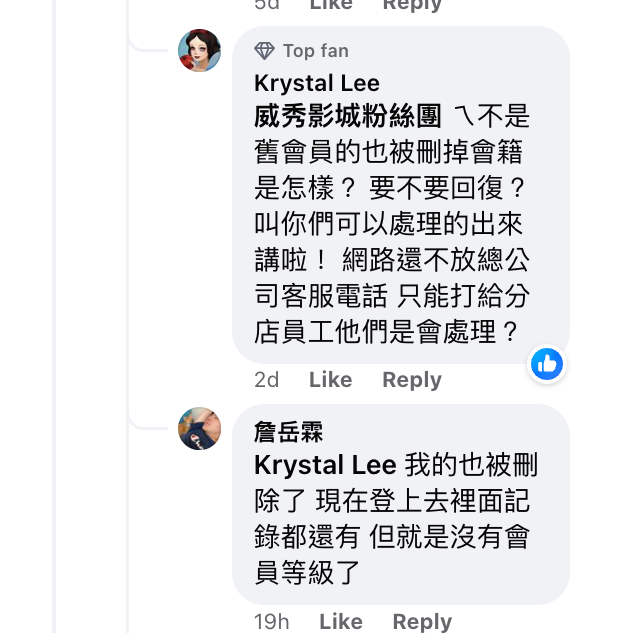The width and height of the screenshot is (644, 633).
Task: Open the tagged 威秀影城粉絲團 page
Action: point(347,117)
